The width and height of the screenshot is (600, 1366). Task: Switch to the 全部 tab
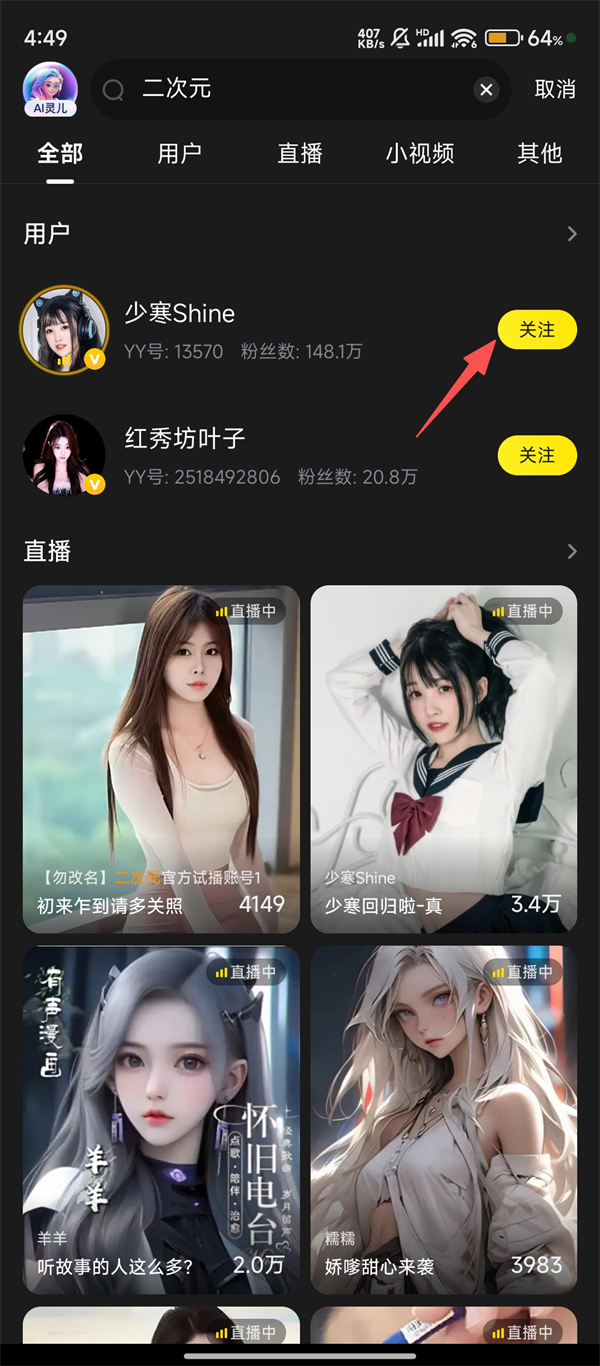60,153
